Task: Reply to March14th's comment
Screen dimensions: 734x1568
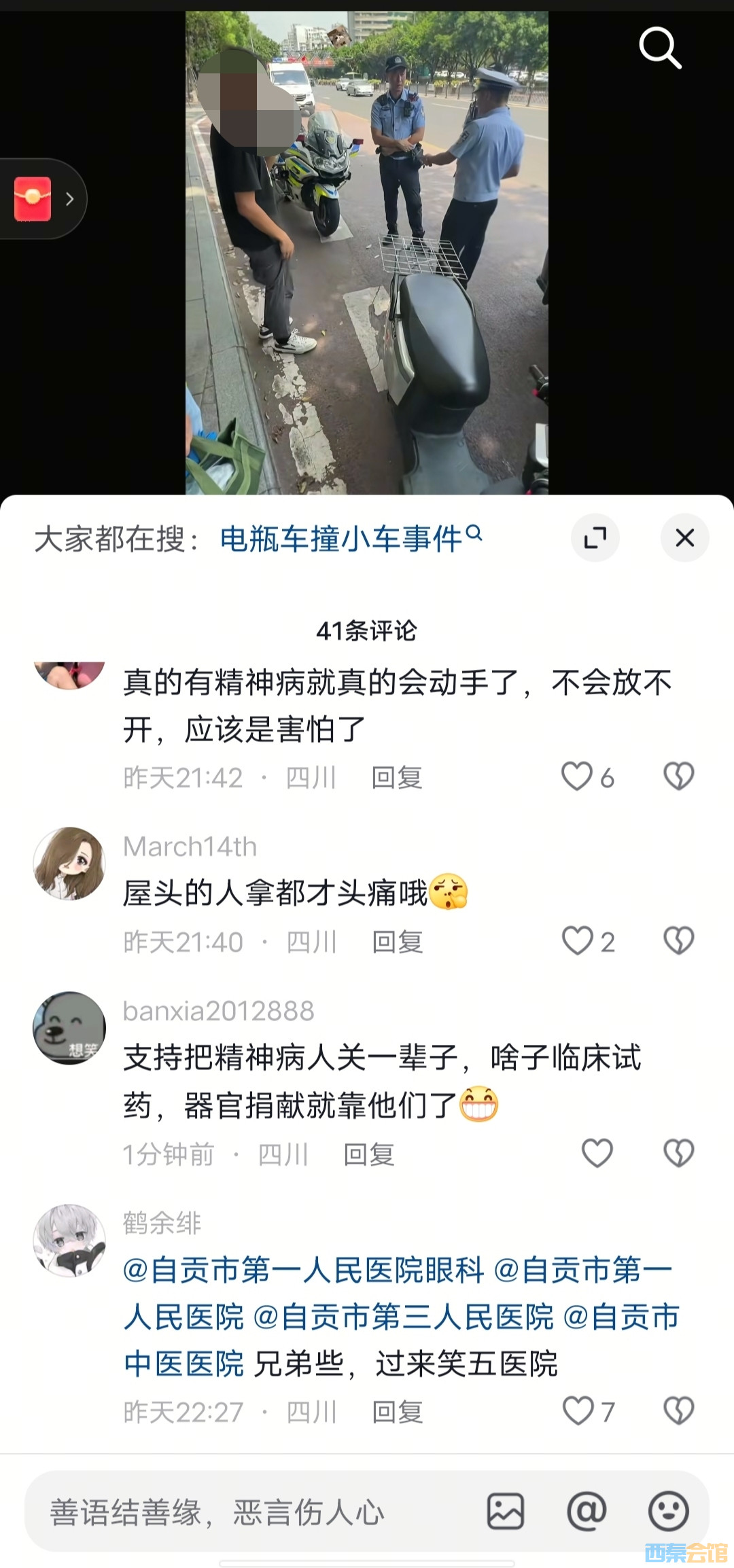Action: 398,942
